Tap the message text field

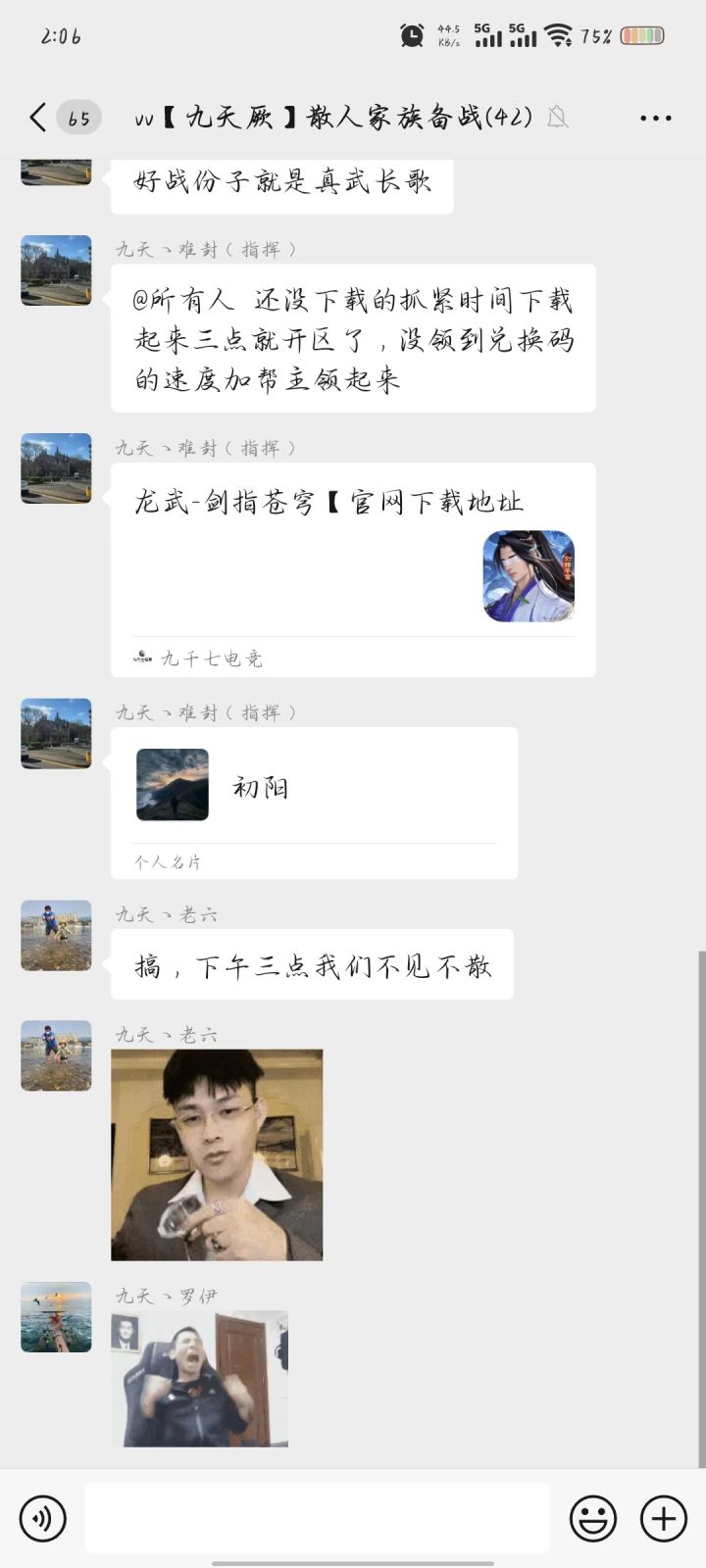pyautogui.click(x=318, y=1518)
